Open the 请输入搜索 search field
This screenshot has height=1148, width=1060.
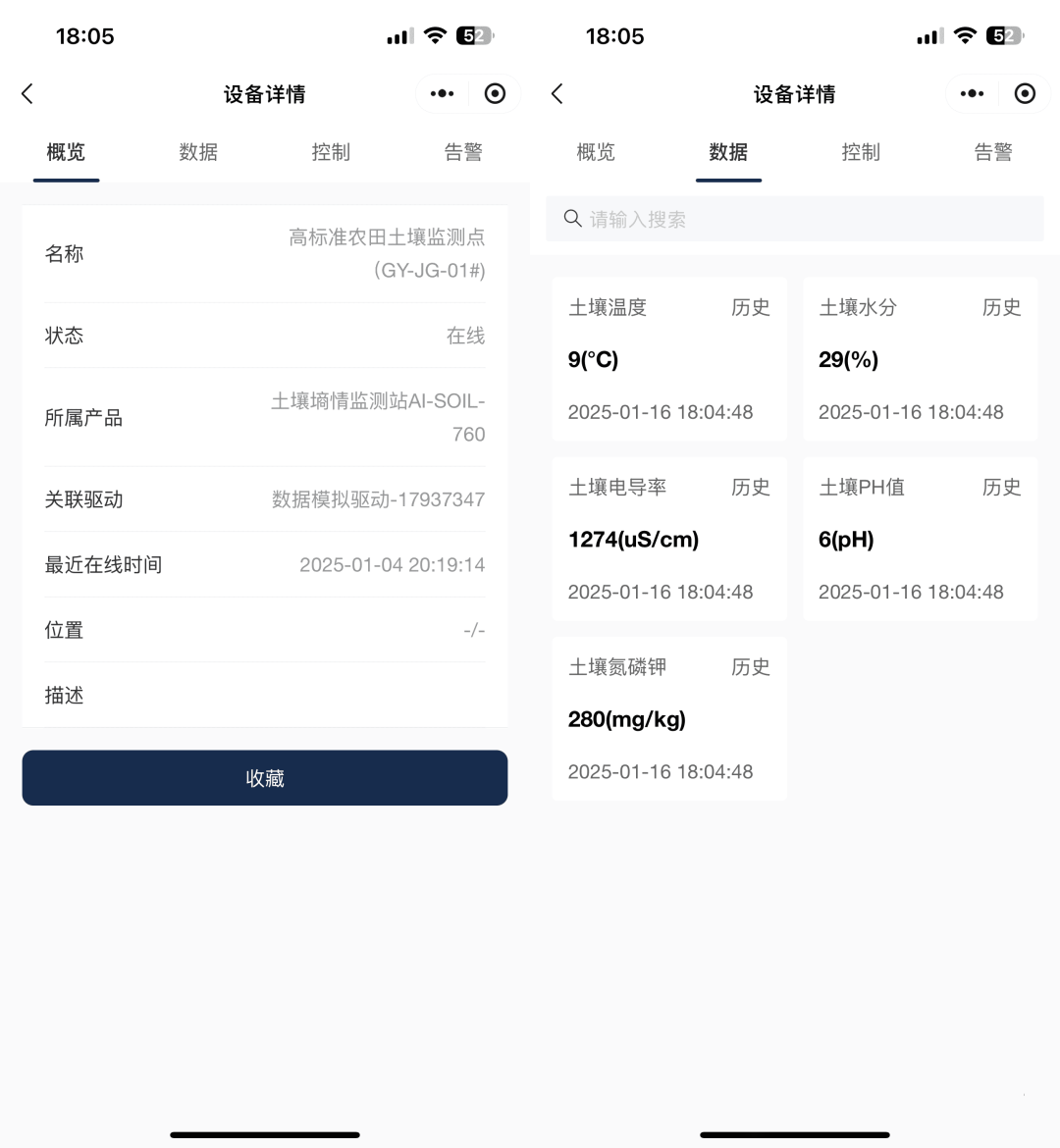coord(795,219)
